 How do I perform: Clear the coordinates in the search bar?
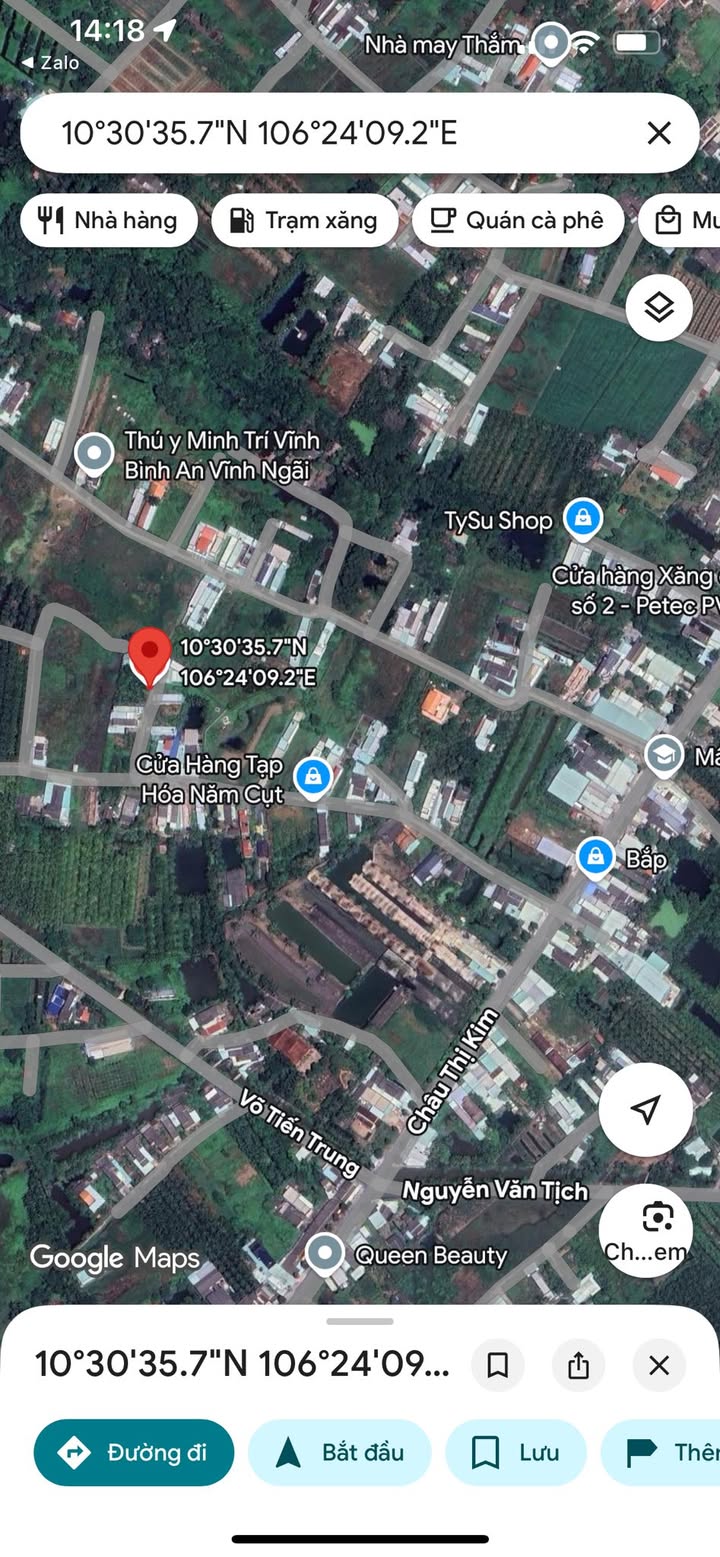click(x=659, y=133)
